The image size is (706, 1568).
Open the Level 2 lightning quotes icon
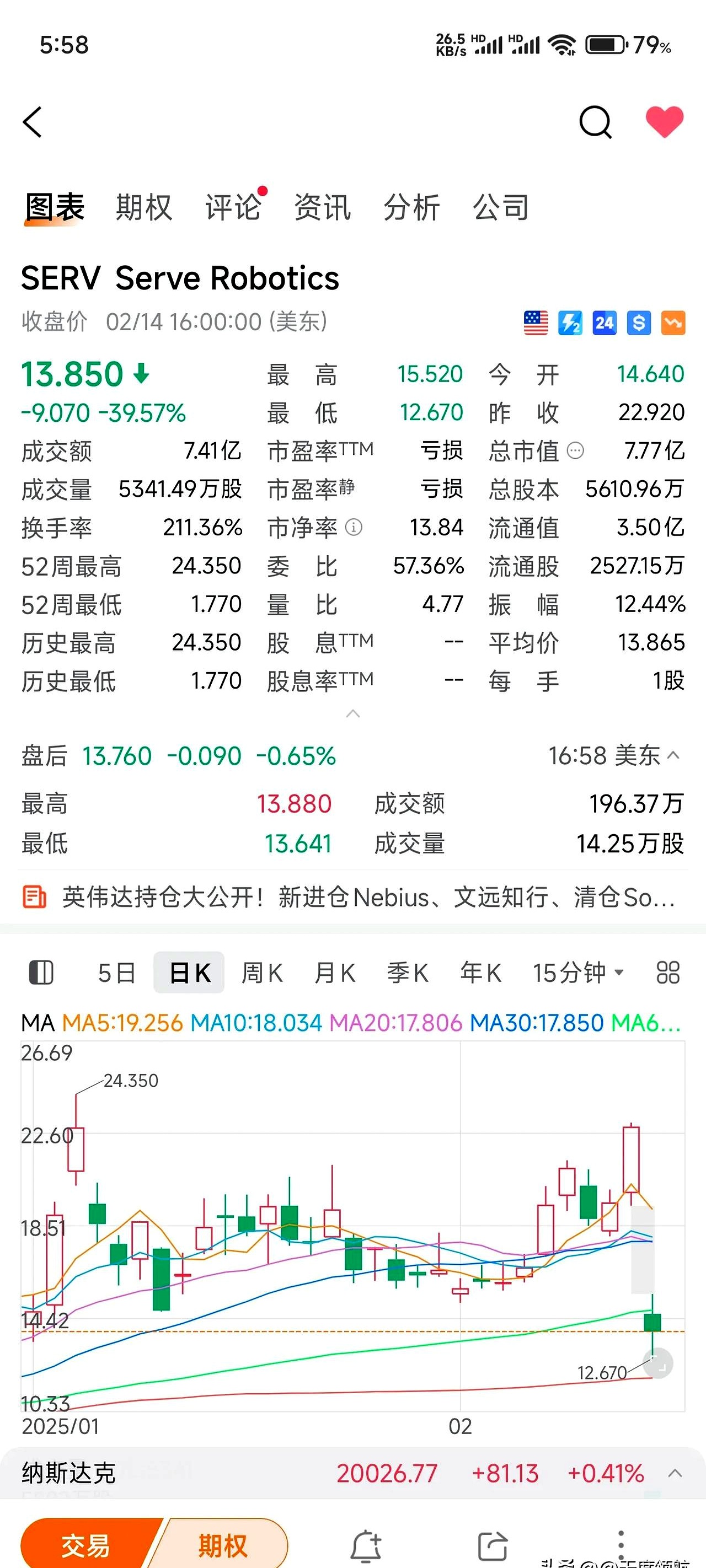570,321
